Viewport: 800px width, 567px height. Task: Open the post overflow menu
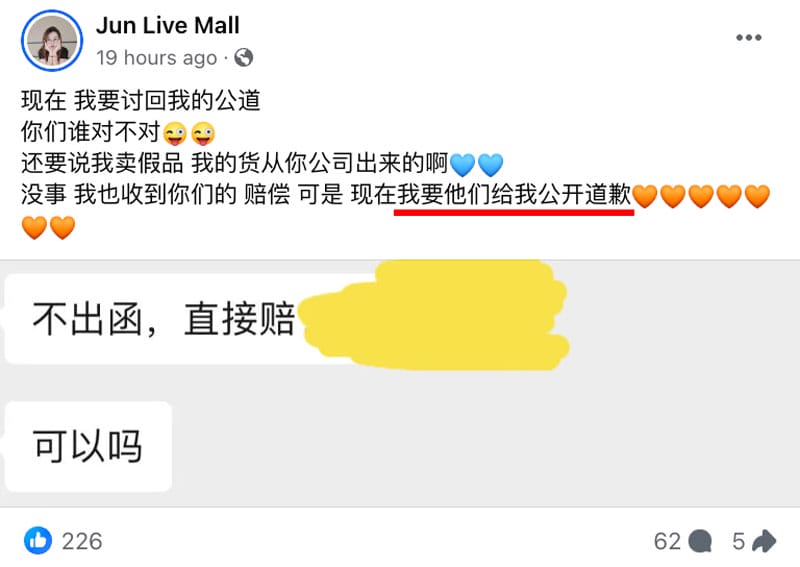(x=748, y=38)
